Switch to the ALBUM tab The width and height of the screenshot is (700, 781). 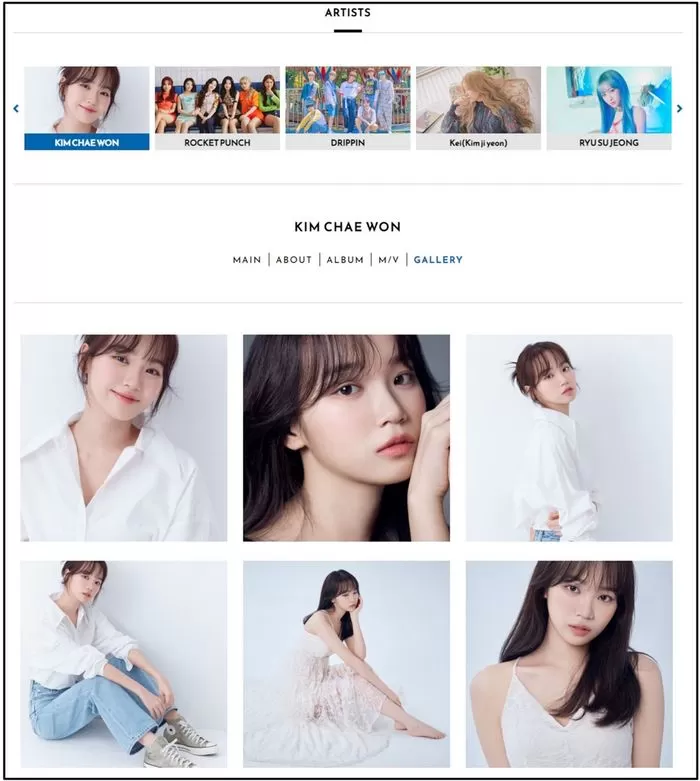(x=345, y=260)
